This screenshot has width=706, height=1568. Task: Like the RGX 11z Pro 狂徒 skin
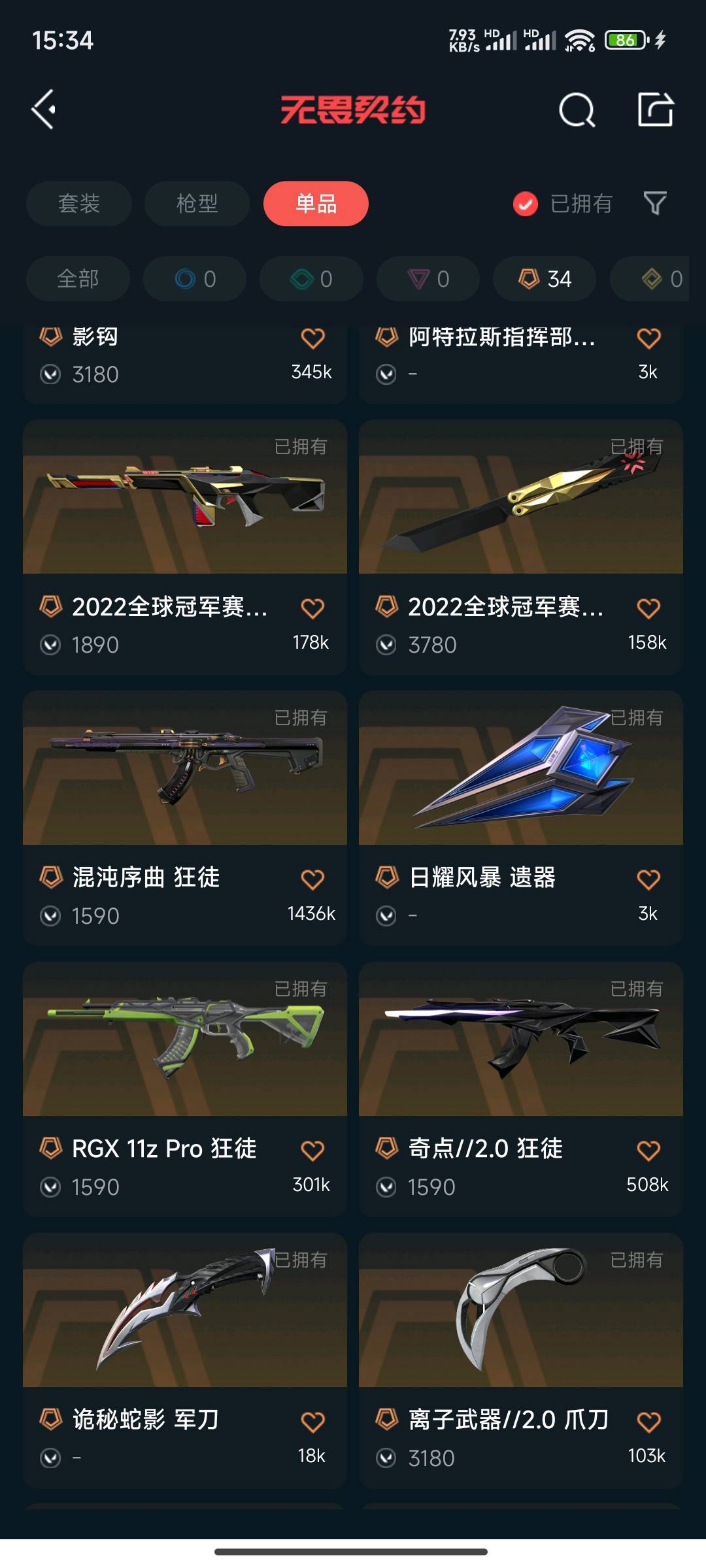[312, 1151]
